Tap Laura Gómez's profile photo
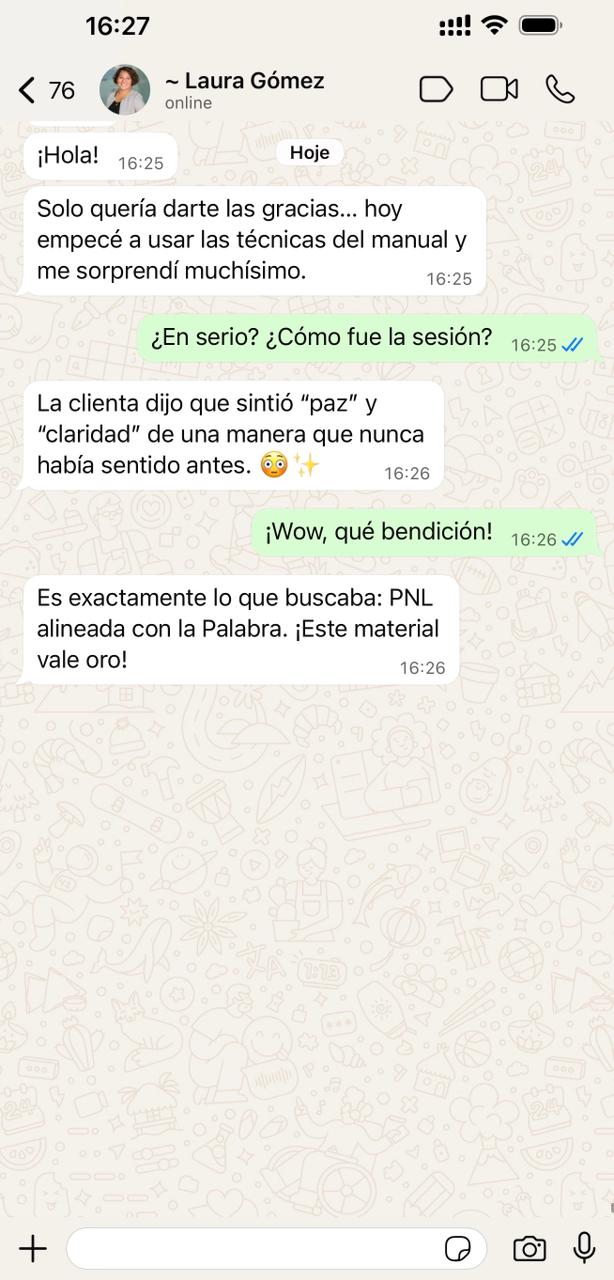Screen dimensions: 614x1280 [x=125, y=90]
